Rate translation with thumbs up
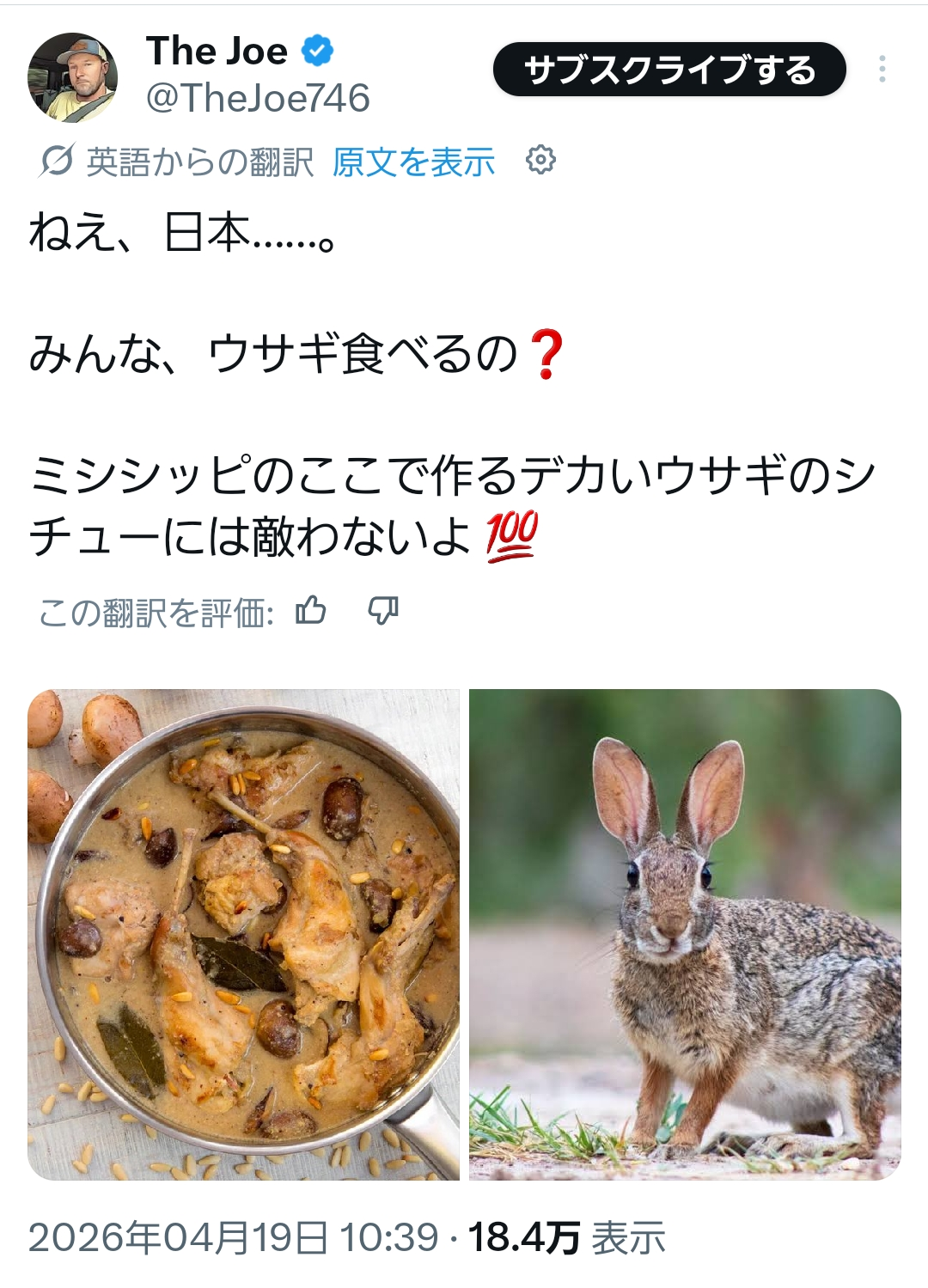Viewport: 928px width, 1288px height. [310, 611]
